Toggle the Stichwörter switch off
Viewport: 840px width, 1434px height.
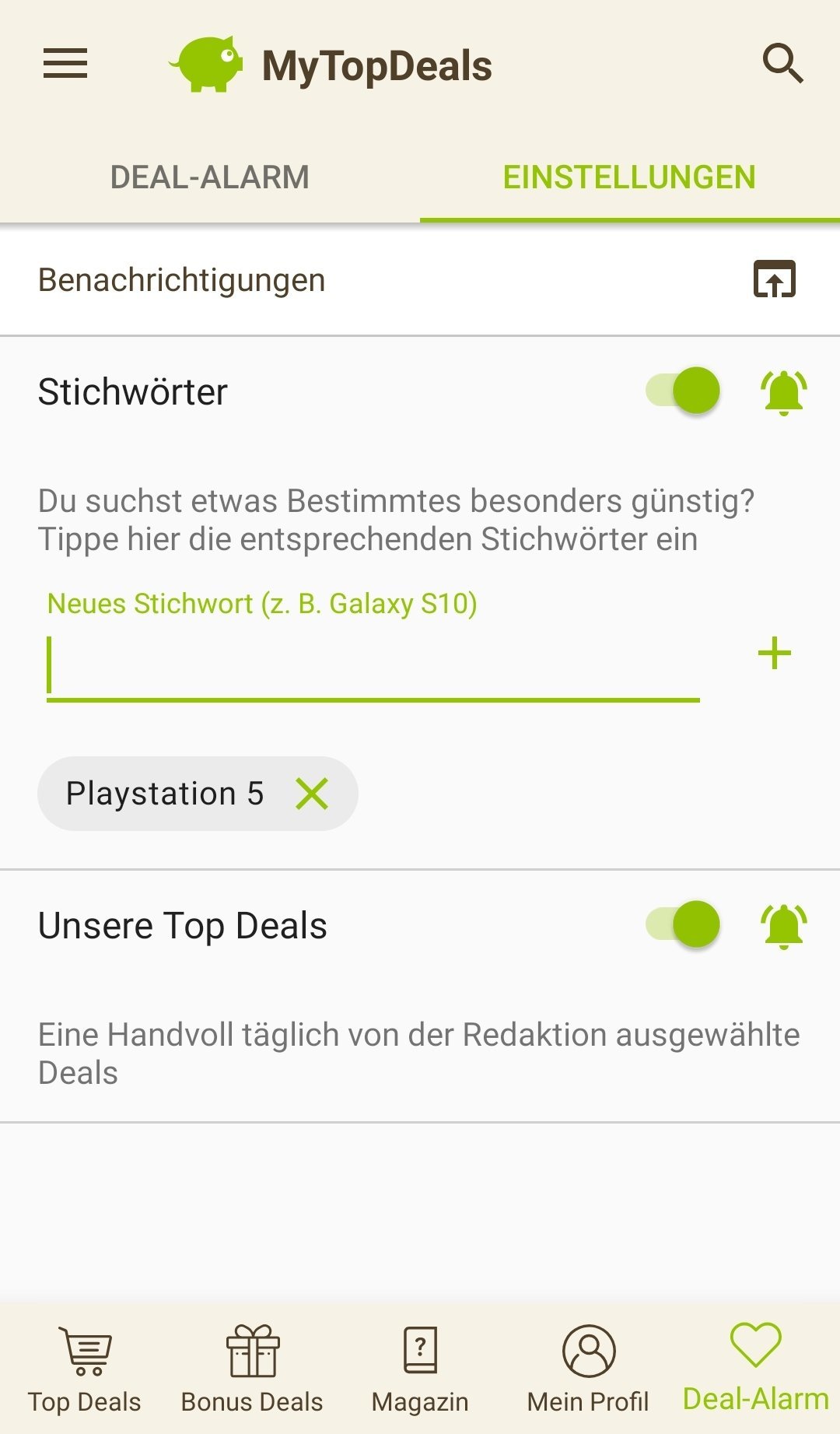click(x=683, y=391)
